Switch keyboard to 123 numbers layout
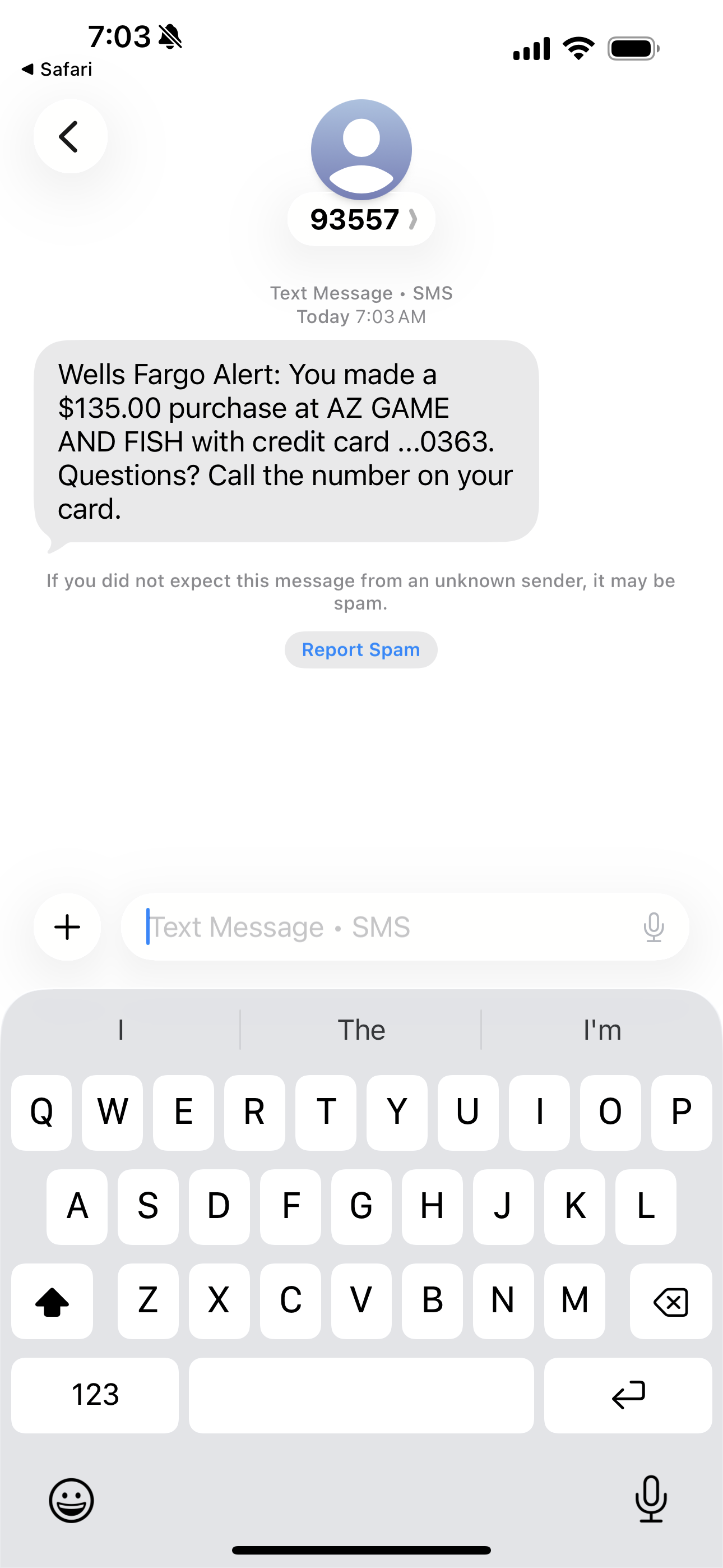Image resolution: width=723 pixels, height=1568 pixels. click(95, 1395)
